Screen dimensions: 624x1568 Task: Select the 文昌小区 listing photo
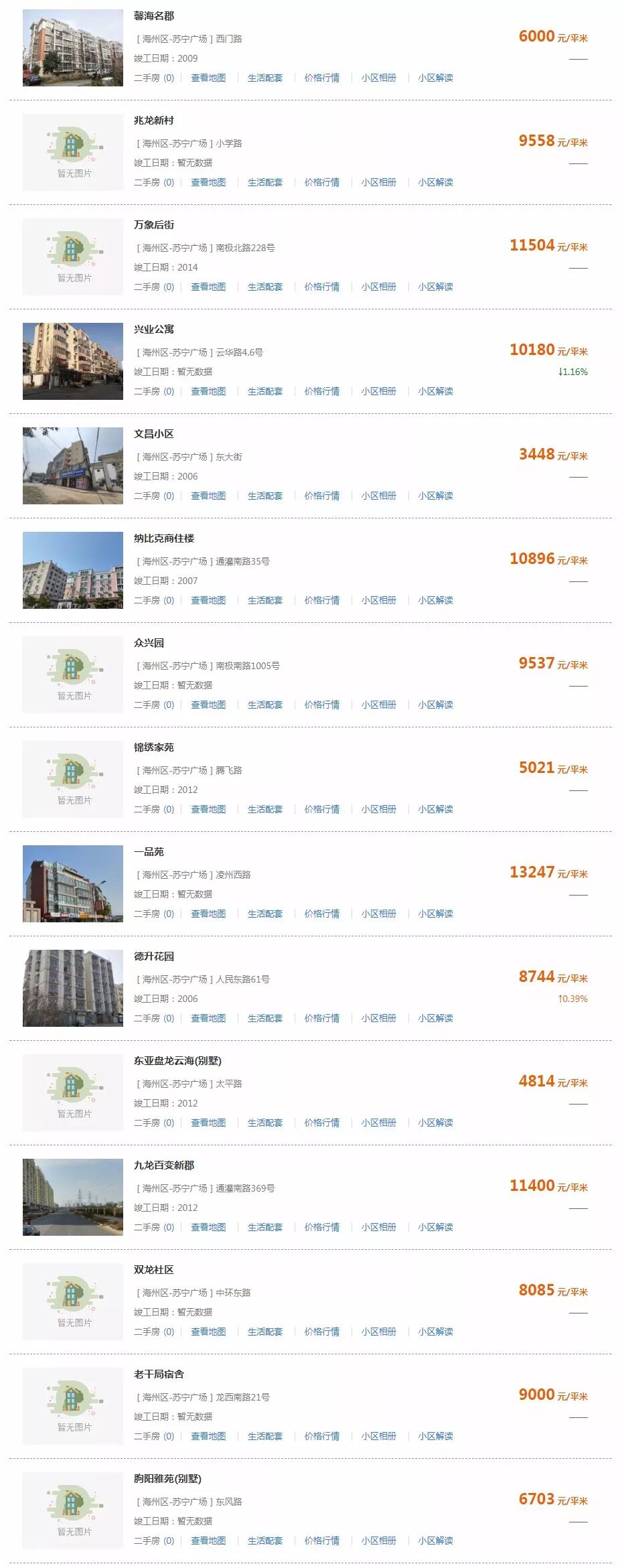pos(73,466)
